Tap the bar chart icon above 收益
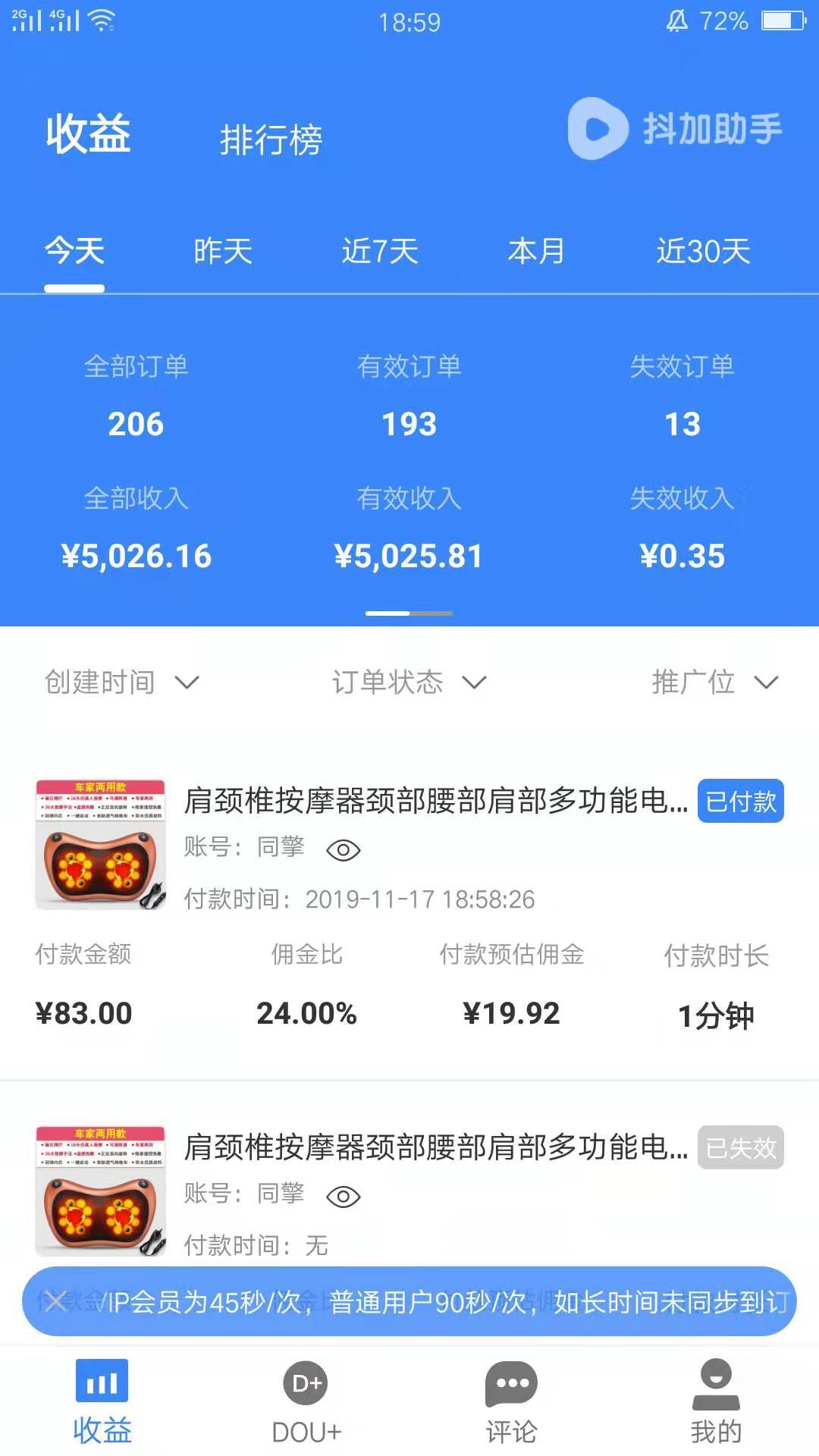This screenshot has height=1456, width=819. coord(103,1382)
